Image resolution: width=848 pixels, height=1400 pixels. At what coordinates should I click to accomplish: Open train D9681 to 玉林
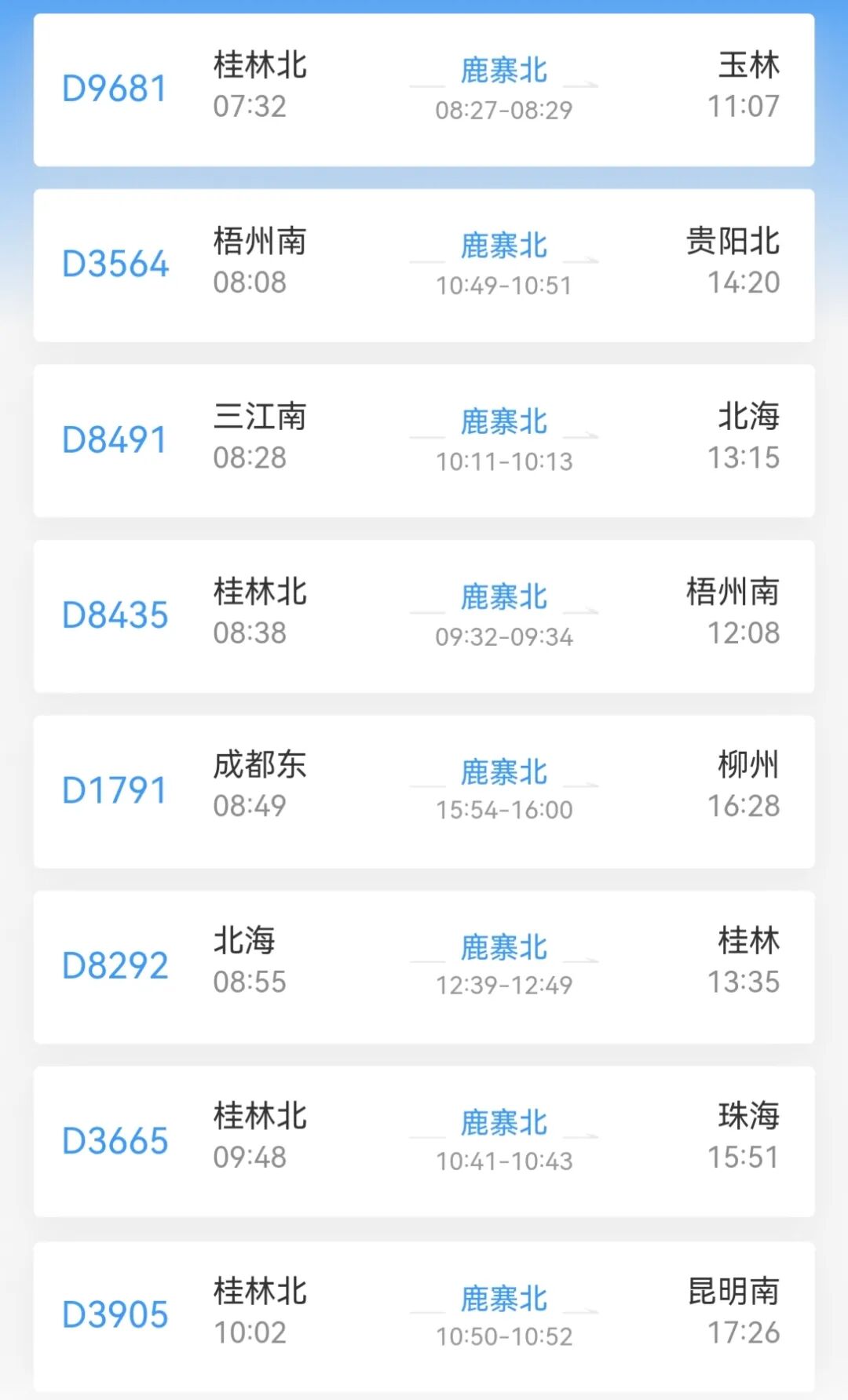(x=424, y=89)
